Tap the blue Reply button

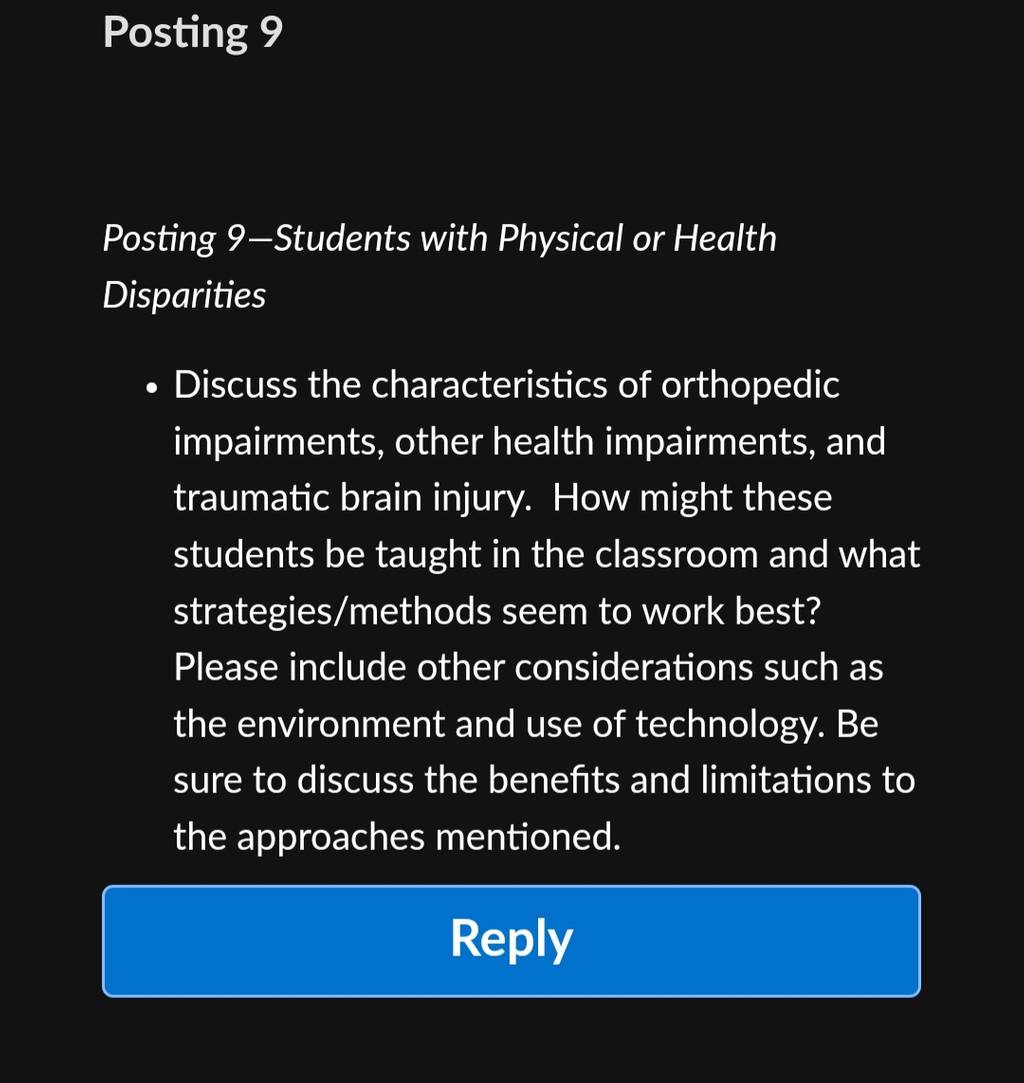point(511,941)
